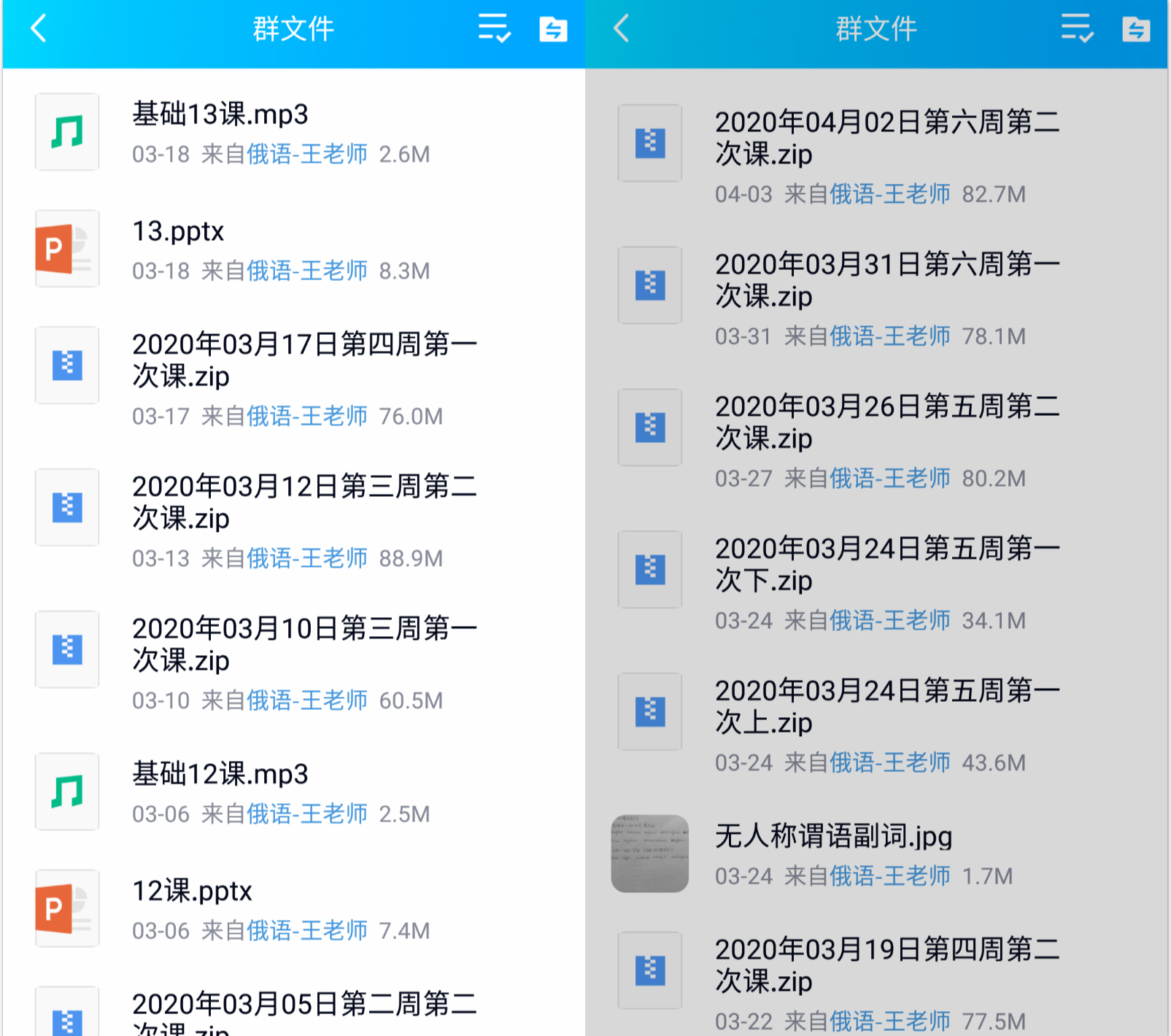The width and height of the screenshot is (1171, 1036).
Task: Open the 基础13课.mp3 audio file
Action: 220,115
